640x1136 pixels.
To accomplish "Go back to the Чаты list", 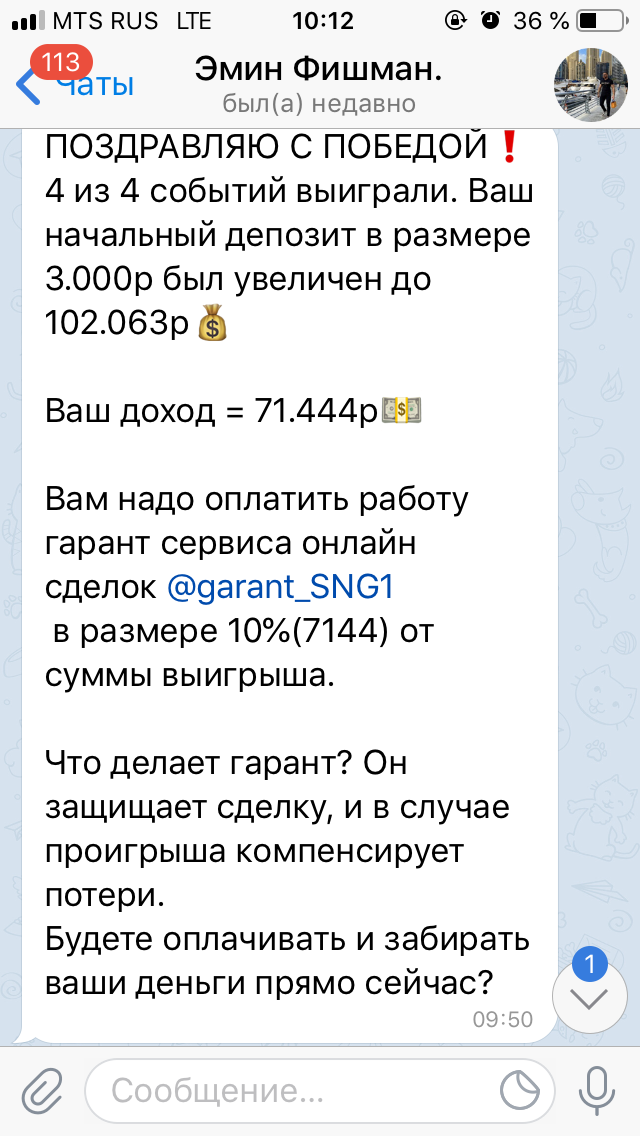I will pyautogui.click(x=75, y=83).
